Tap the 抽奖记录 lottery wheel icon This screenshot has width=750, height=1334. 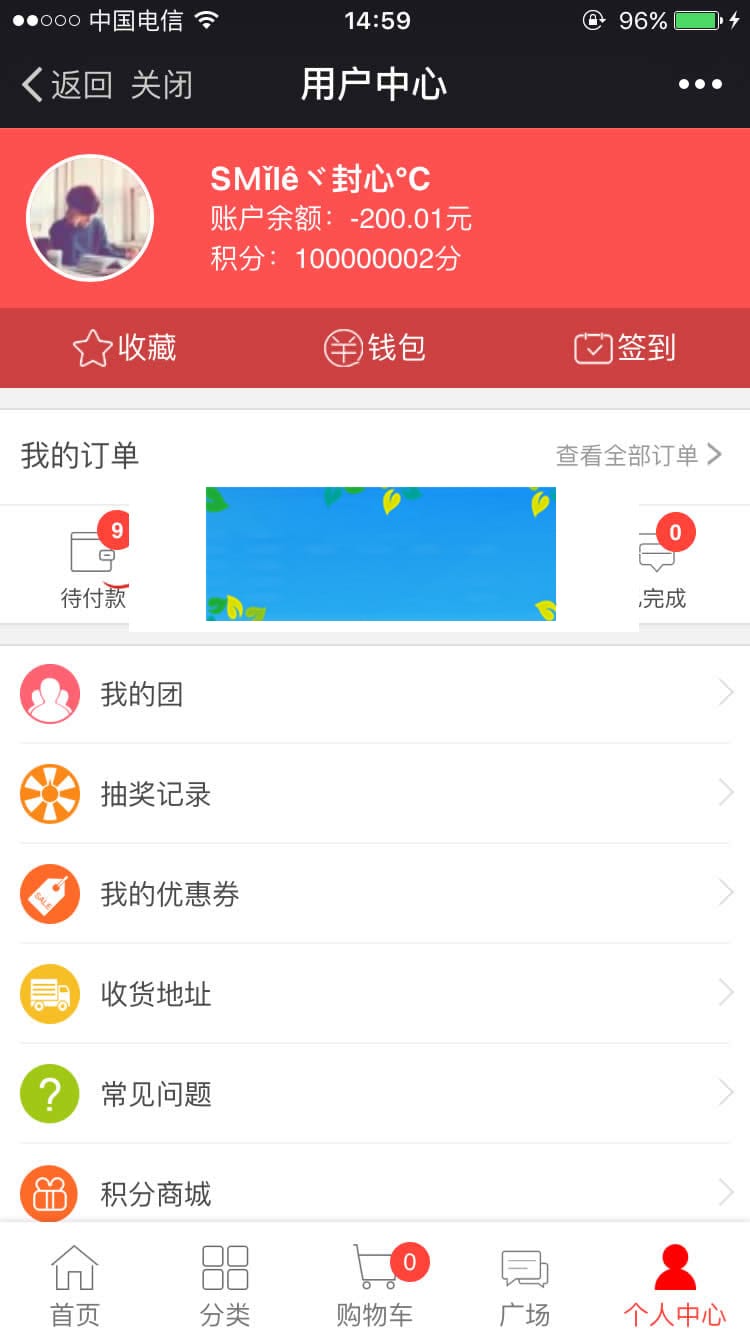(50, 792)
